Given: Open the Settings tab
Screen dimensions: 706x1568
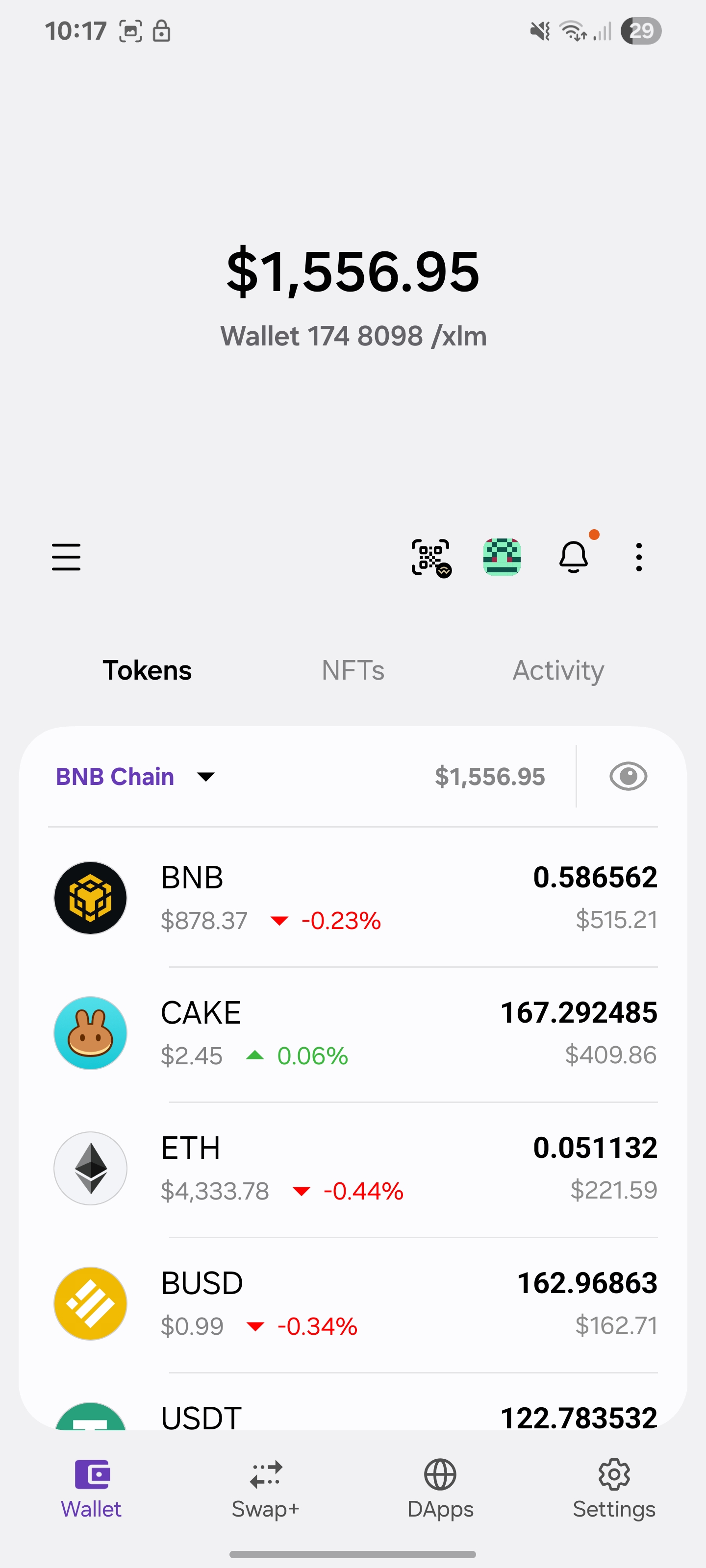Looking at the screenshot, I should 613,1488.
